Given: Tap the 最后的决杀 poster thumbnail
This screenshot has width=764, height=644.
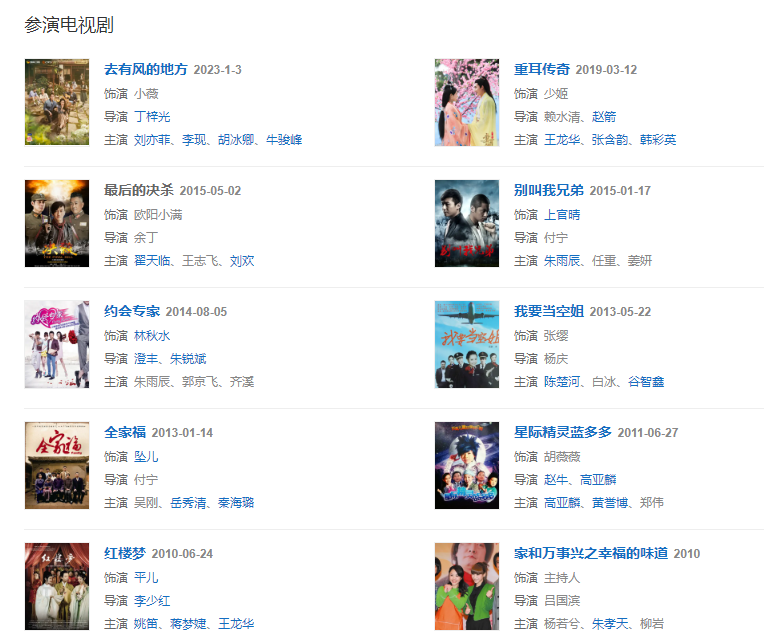Looking at the screenshot, I should click(x=57, y=223).
